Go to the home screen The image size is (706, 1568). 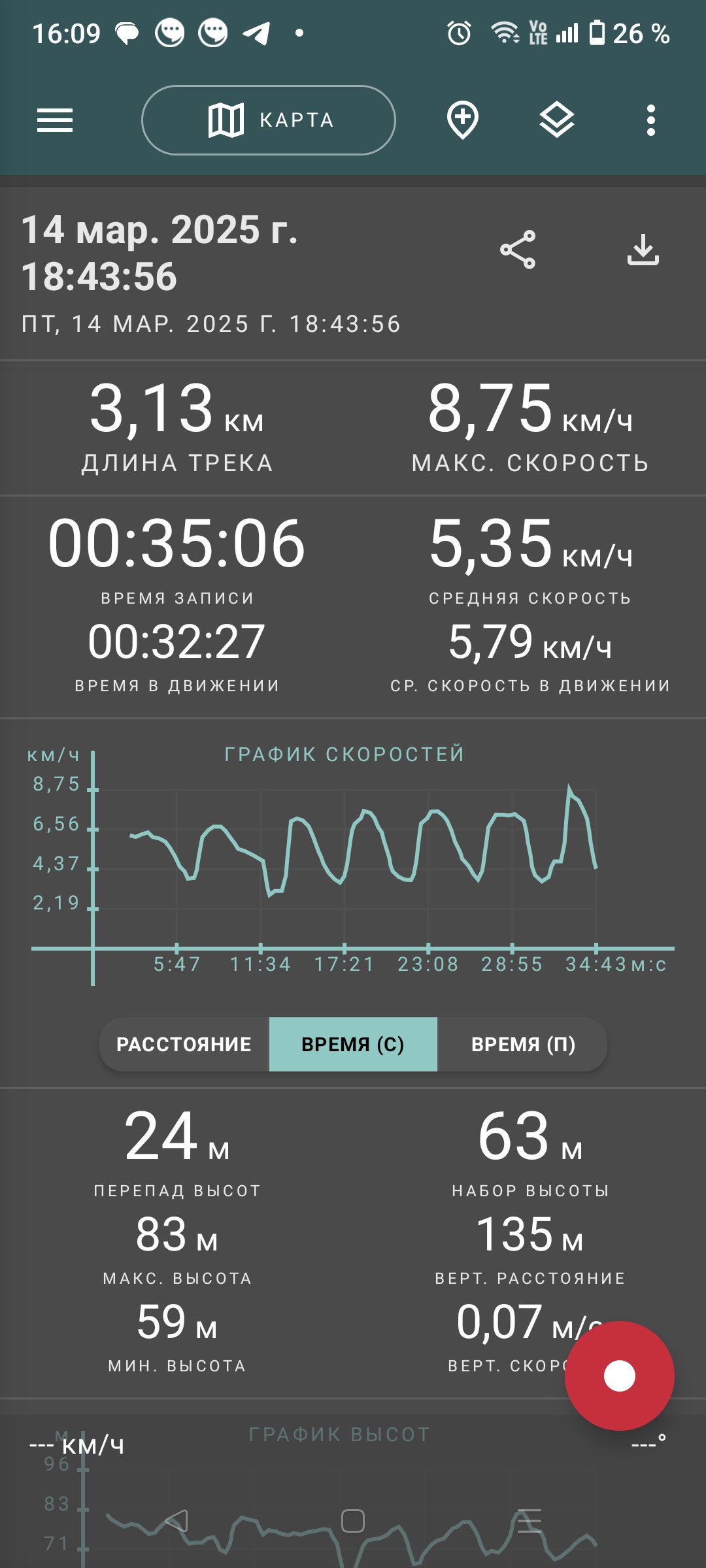353,1521
